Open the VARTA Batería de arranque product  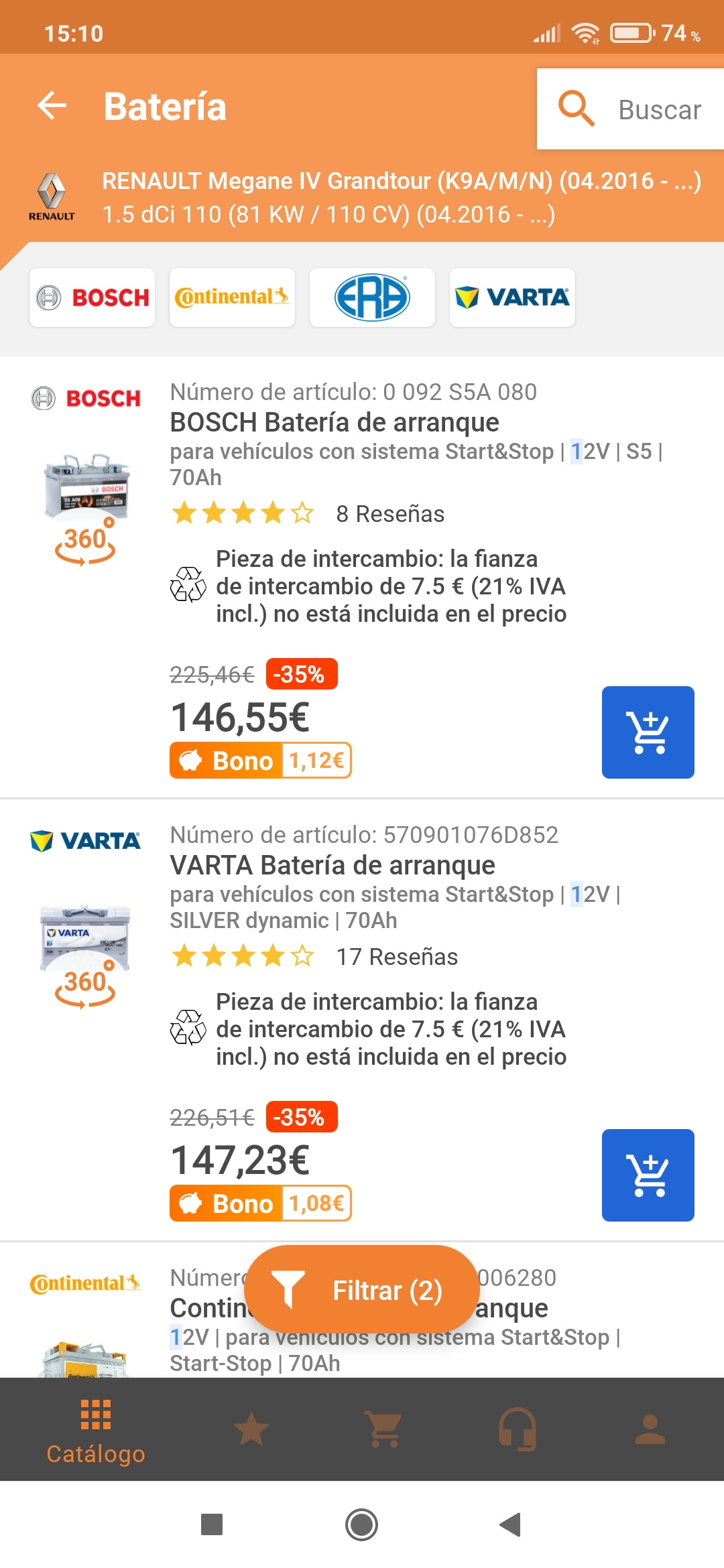[x=332, y=866]
